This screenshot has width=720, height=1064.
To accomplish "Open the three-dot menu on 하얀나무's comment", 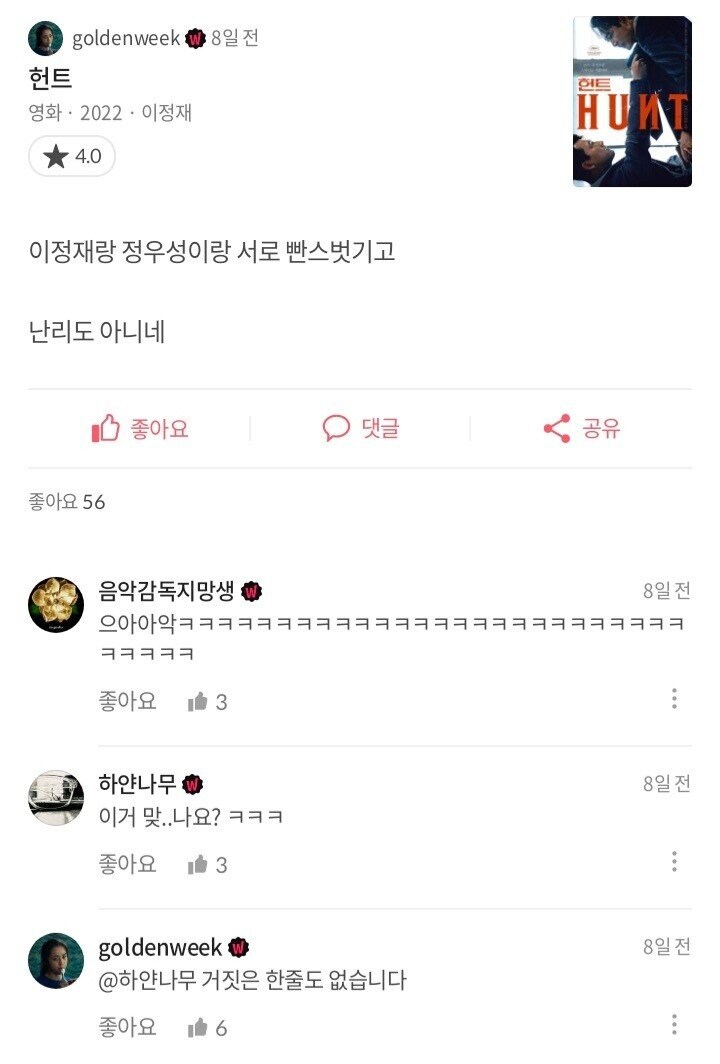I will point(673,860).
